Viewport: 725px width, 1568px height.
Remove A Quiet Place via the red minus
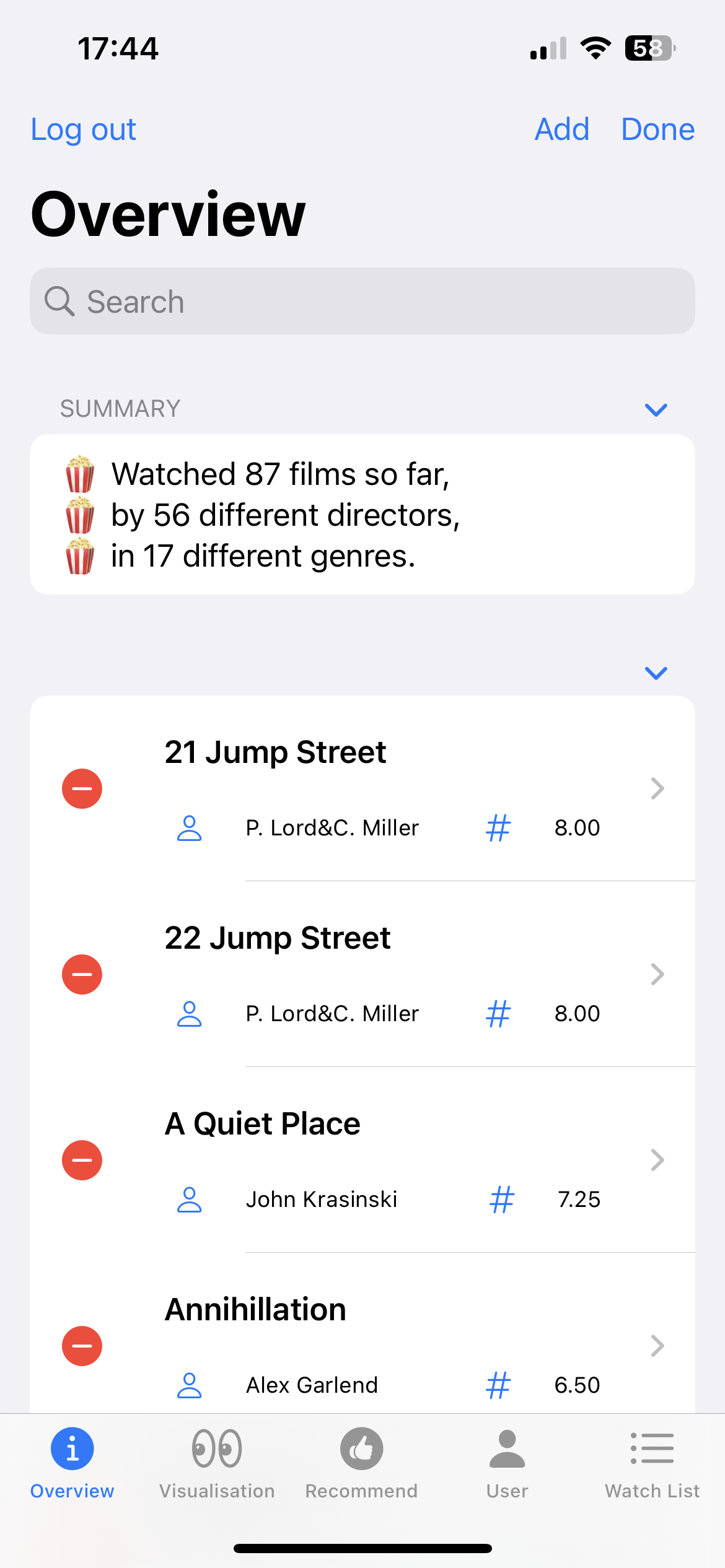point(82,1160)
